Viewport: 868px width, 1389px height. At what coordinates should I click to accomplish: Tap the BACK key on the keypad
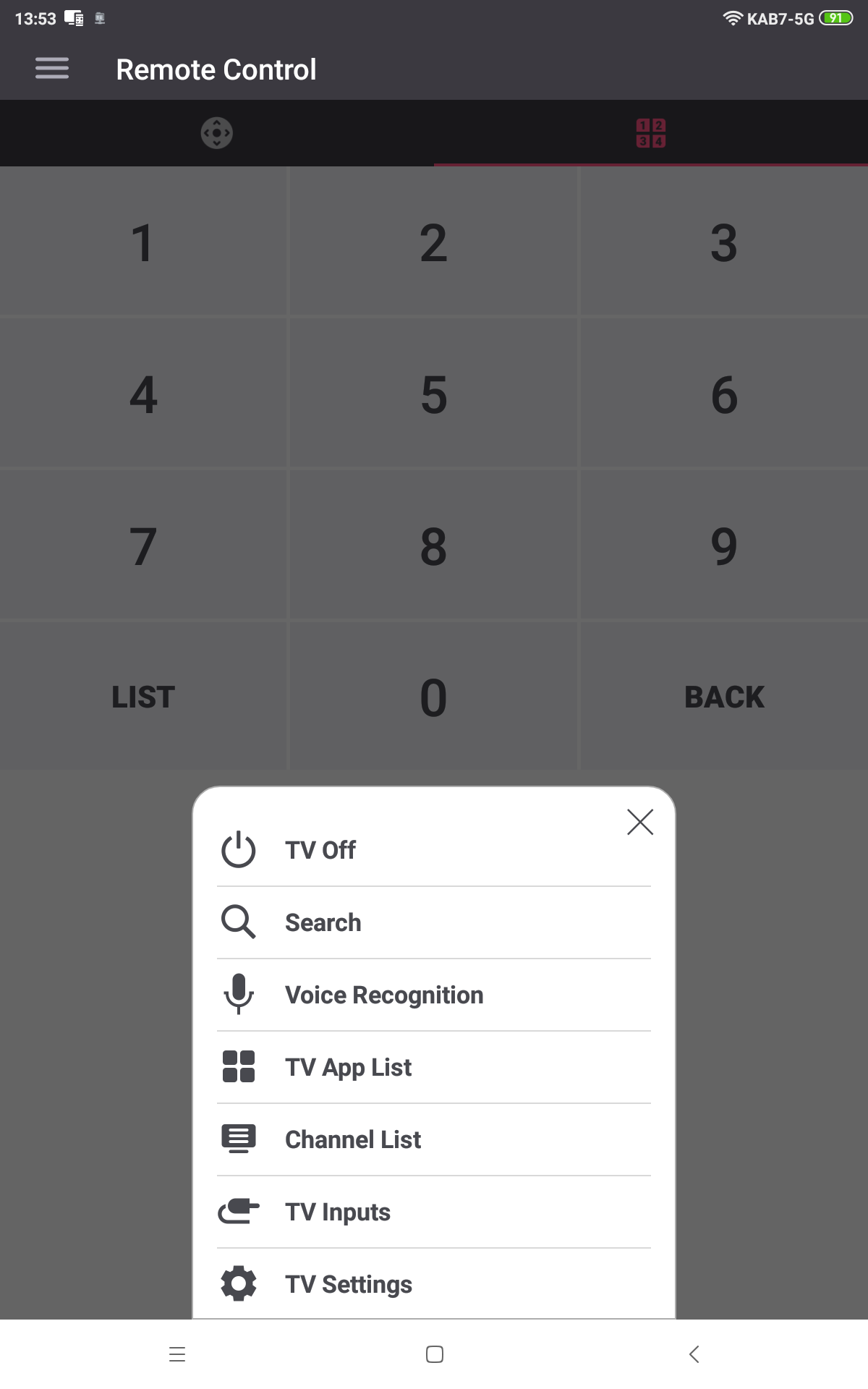[724, 697]
